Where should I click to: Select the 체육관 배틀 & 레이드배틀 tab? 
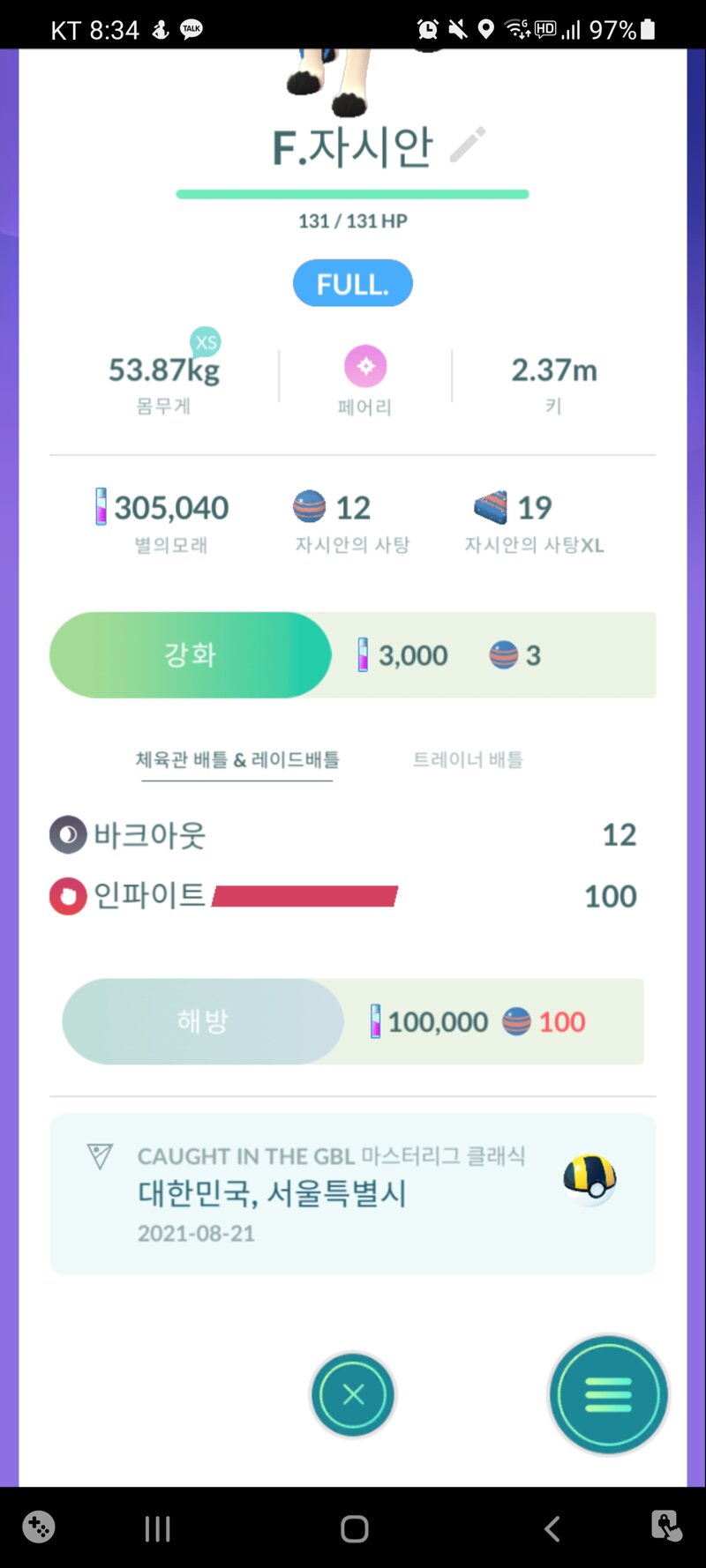237,759
